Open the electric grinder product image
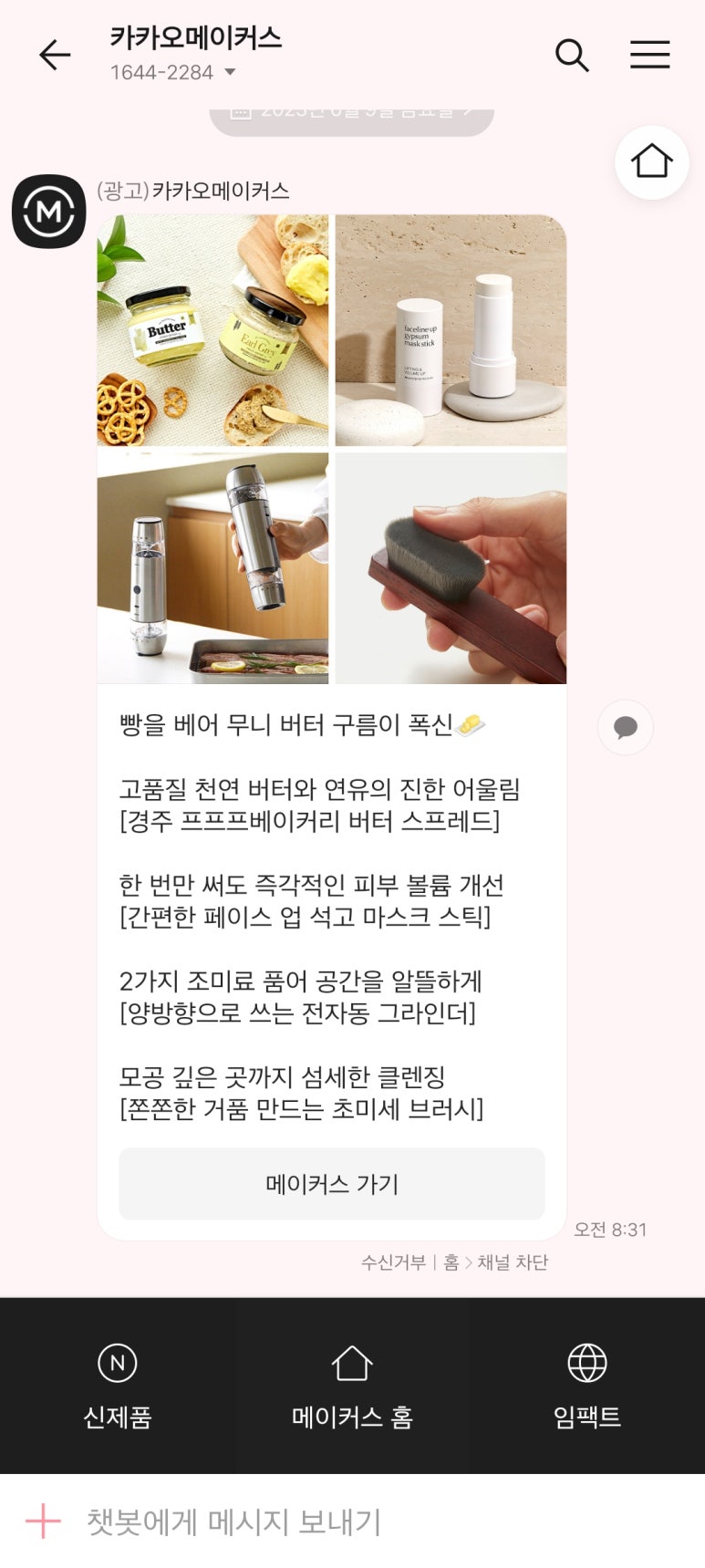Screen dimensions: 705x1568 click(x=213, y=568)
